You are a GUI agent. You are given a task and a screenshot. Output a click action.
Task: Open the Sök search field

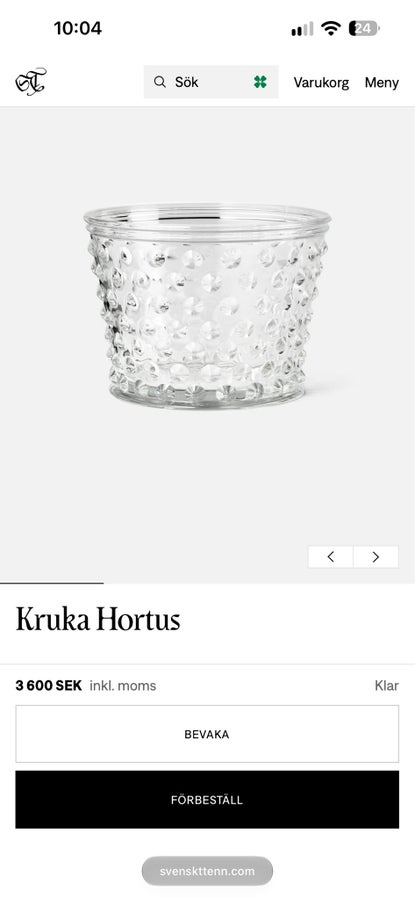point(211,82)
